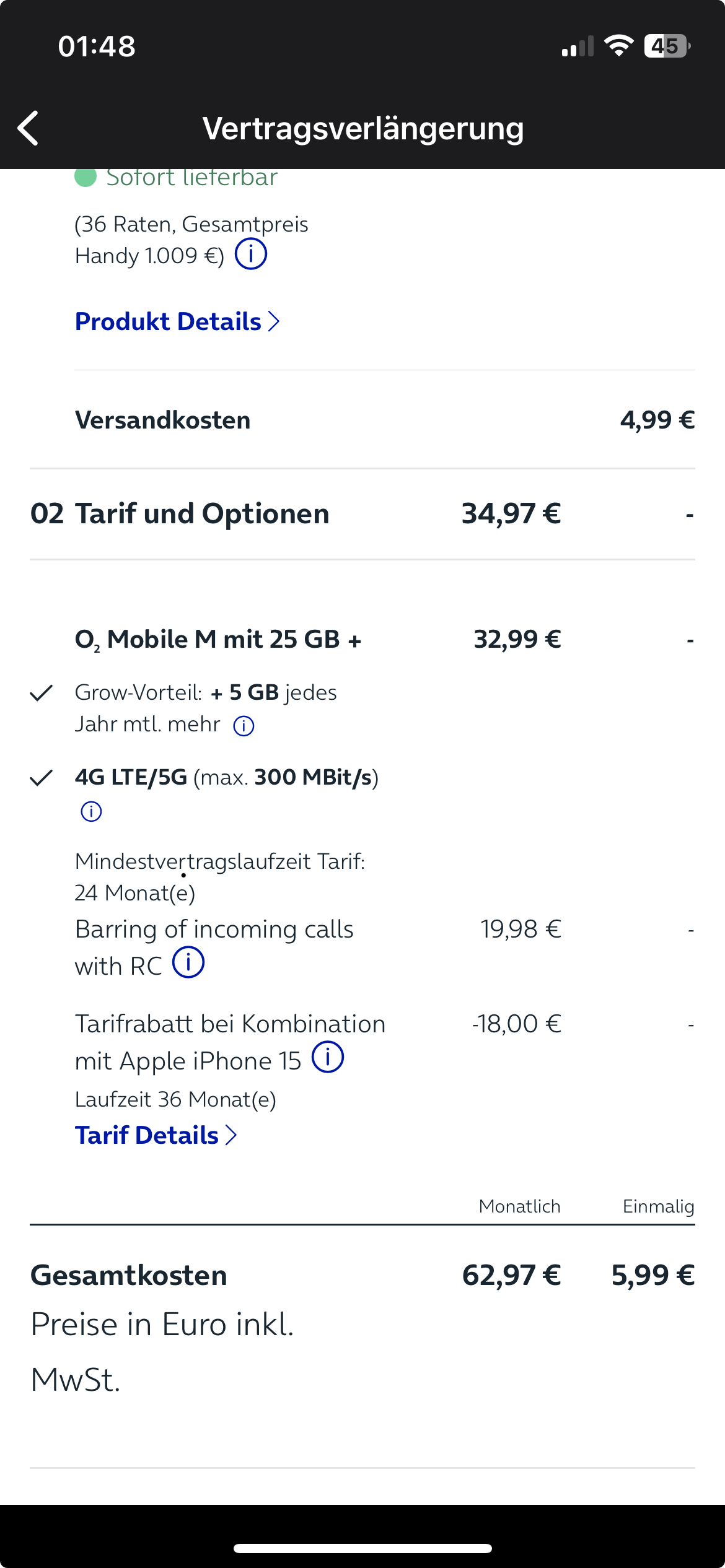The image size is (725, 1568).
Task: Open Tarif Details link
Action: point(156,1135)
